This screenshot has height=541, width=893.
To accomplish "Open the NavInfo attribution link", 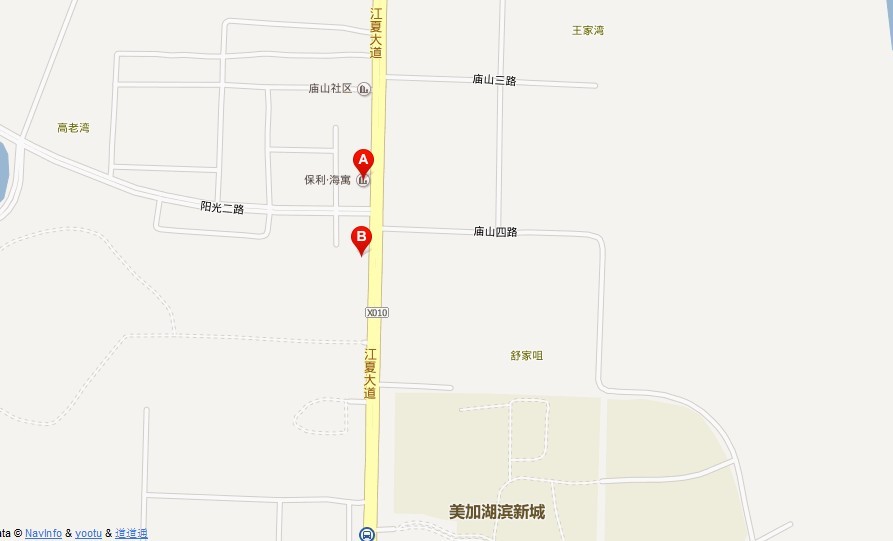I will (x=43, y=534).
